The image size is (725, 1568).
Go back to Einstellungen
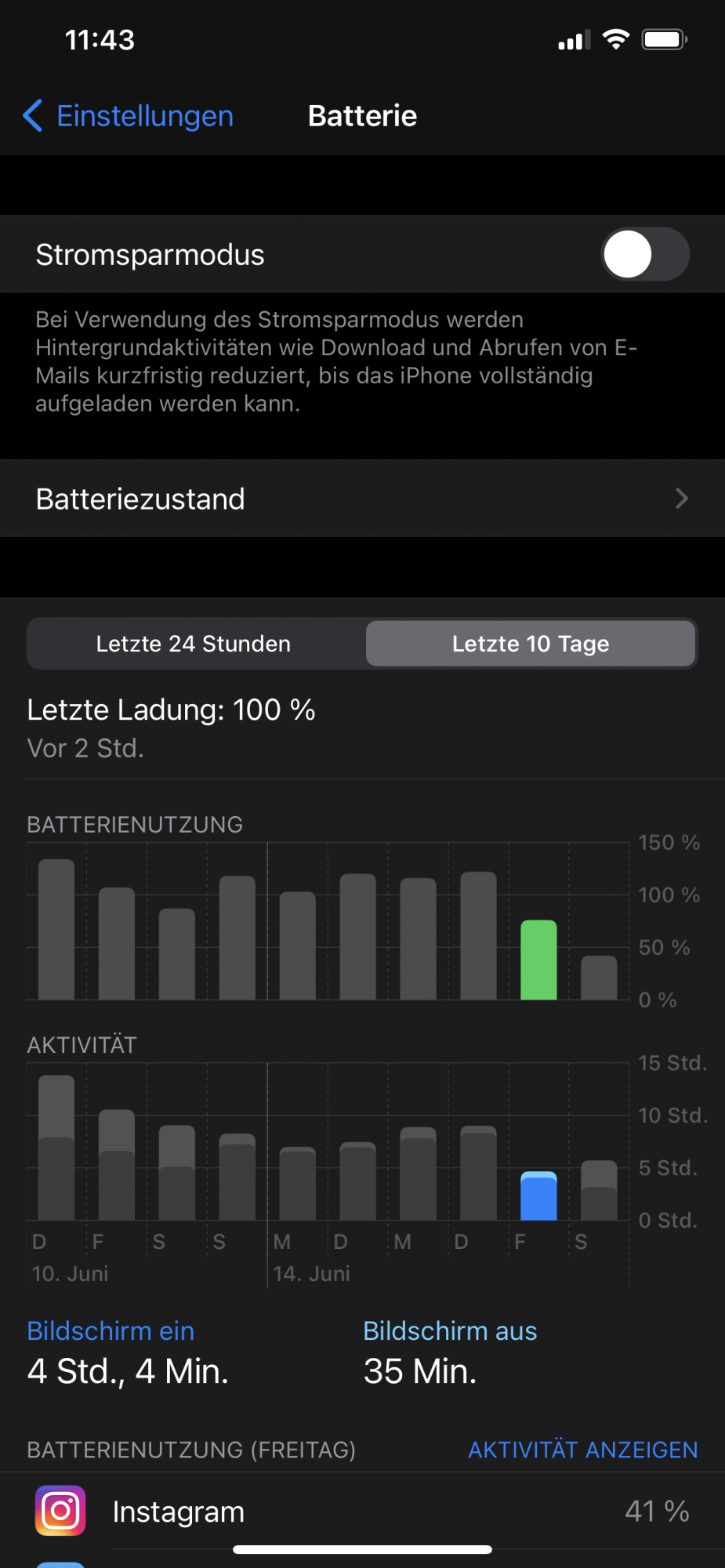coord(129,116)
